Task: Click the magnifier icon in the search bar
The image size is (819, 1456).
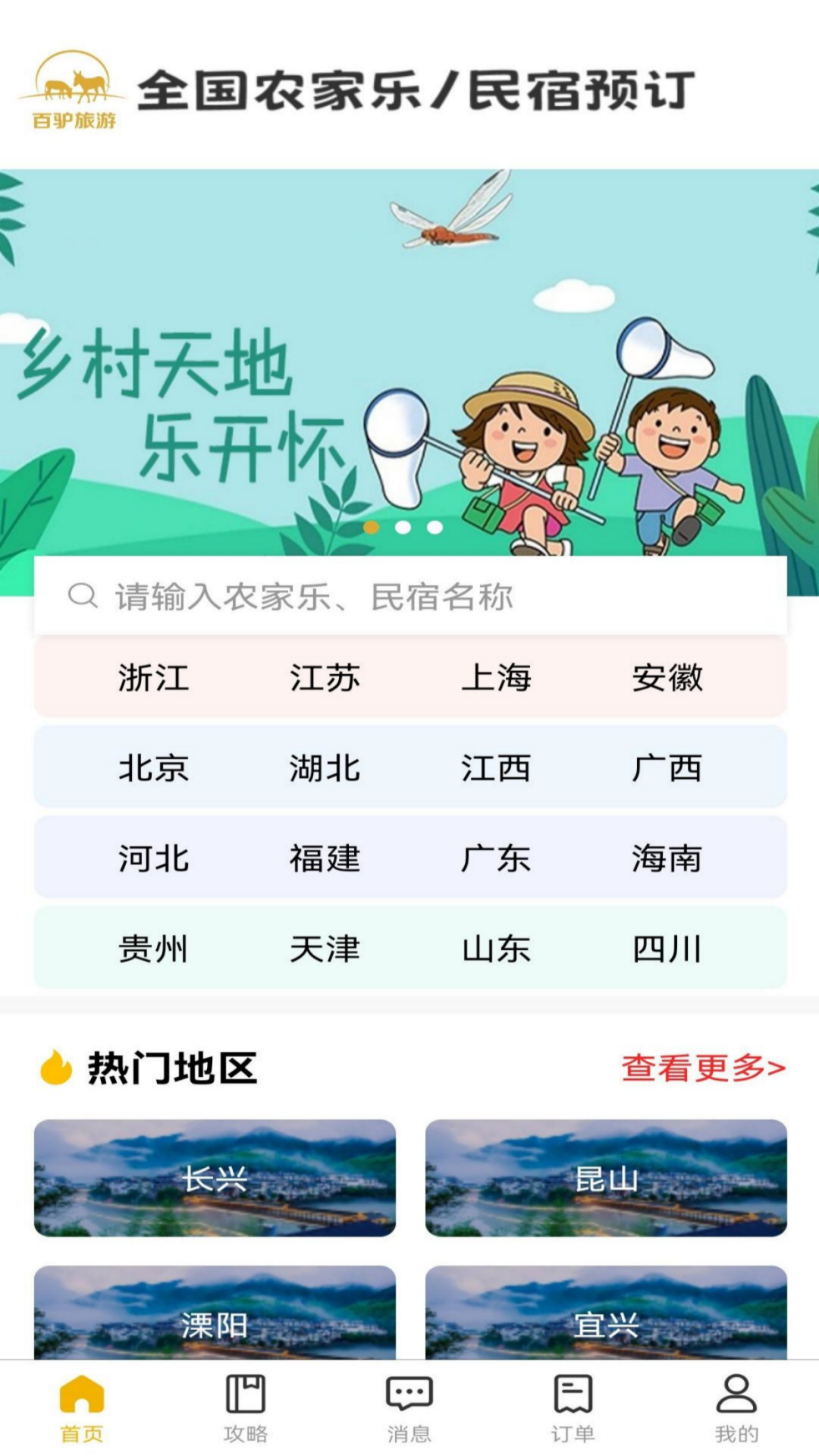Action: pos(82,596)
